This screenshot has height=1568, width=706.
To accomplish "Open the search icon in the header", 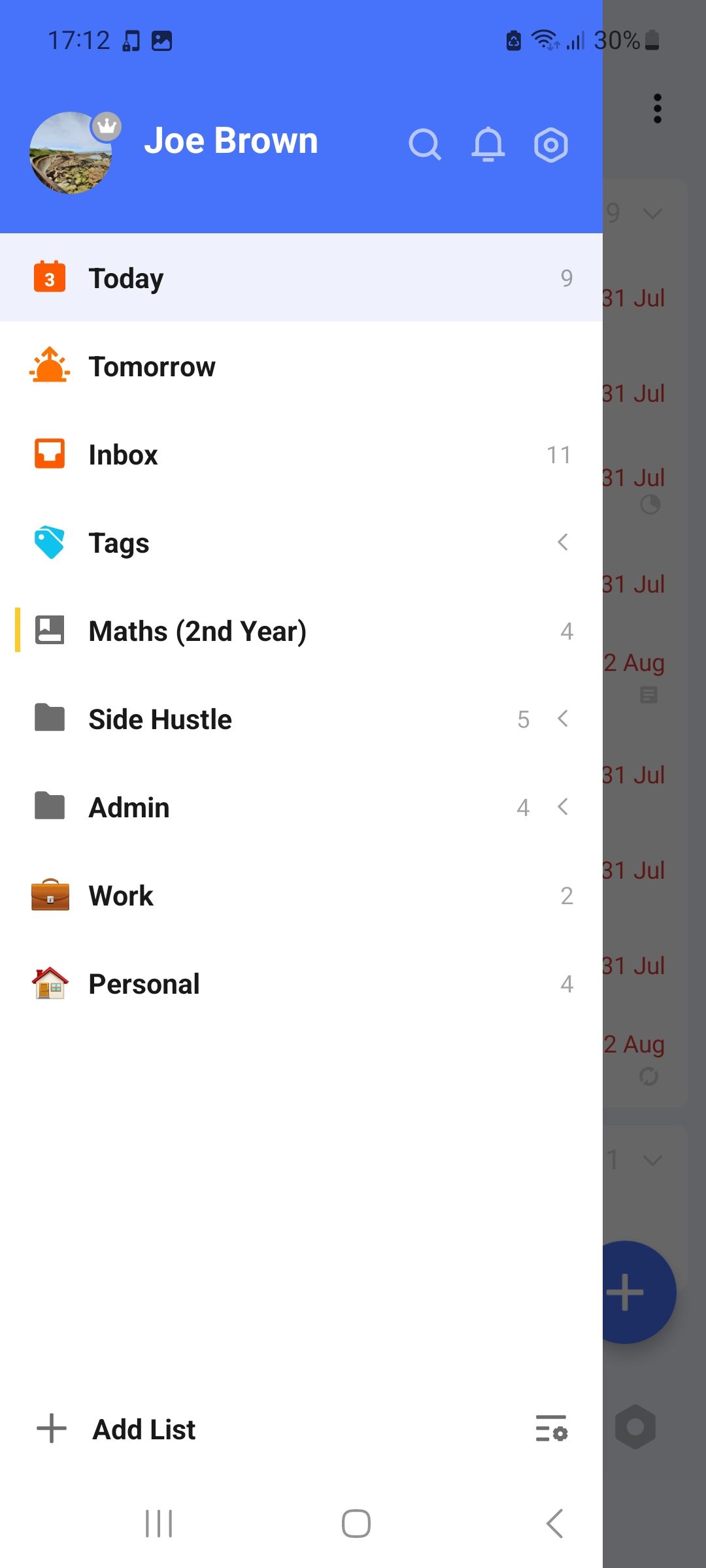I will [425, 144].
